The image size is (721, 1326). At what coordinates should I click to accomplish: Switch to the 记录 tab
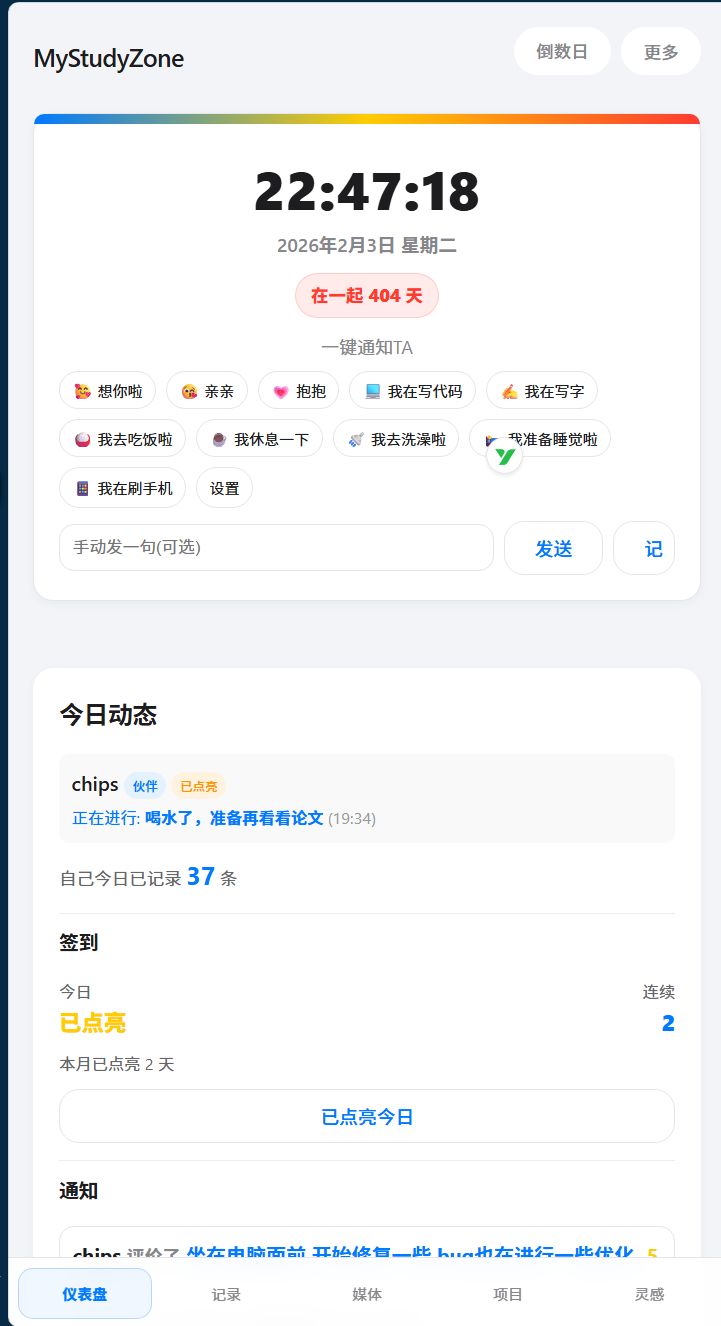[226, 1293]
